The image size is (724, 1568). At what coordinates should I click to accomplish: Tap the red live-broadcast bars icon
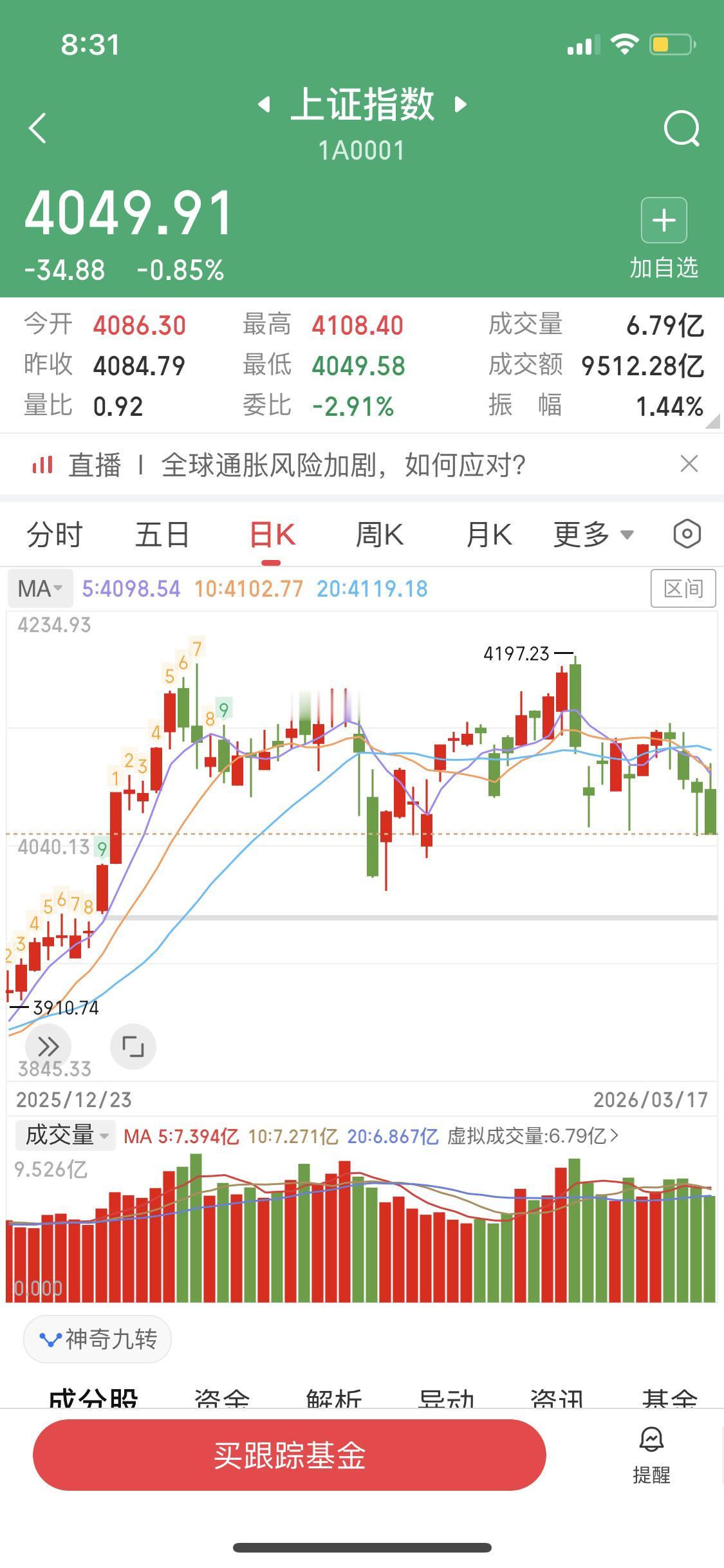coord(42,465)
